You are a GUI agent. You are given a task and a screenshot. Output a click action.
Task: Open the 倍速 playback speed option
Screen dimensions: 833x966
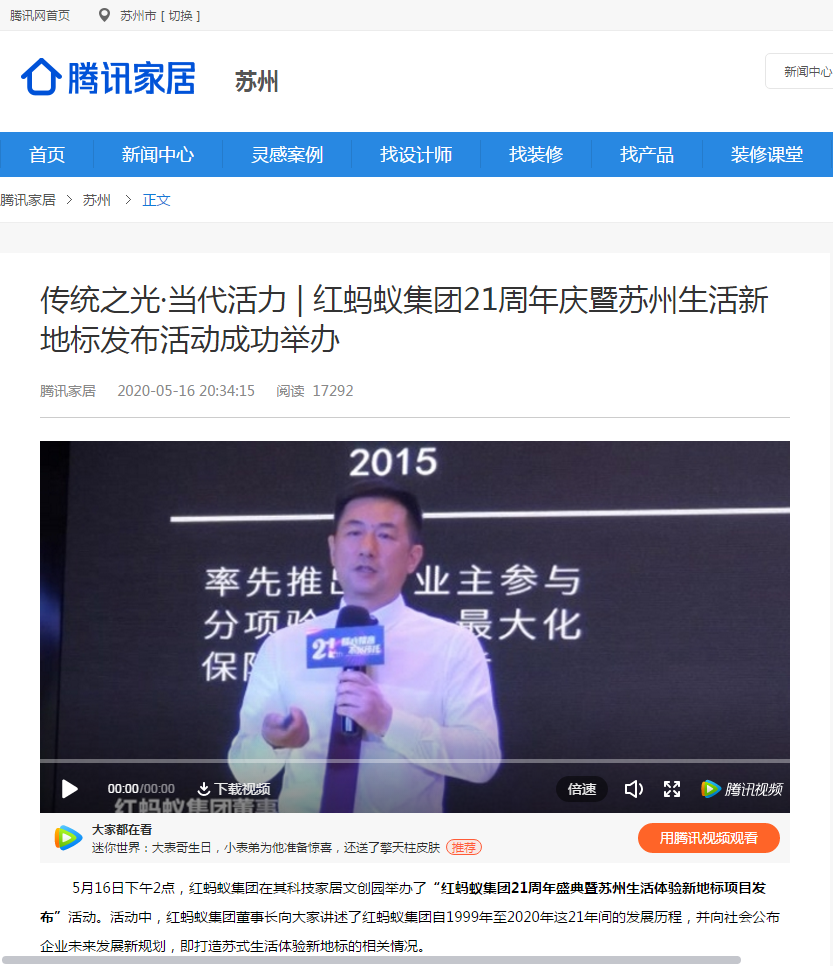pos(582,789)
